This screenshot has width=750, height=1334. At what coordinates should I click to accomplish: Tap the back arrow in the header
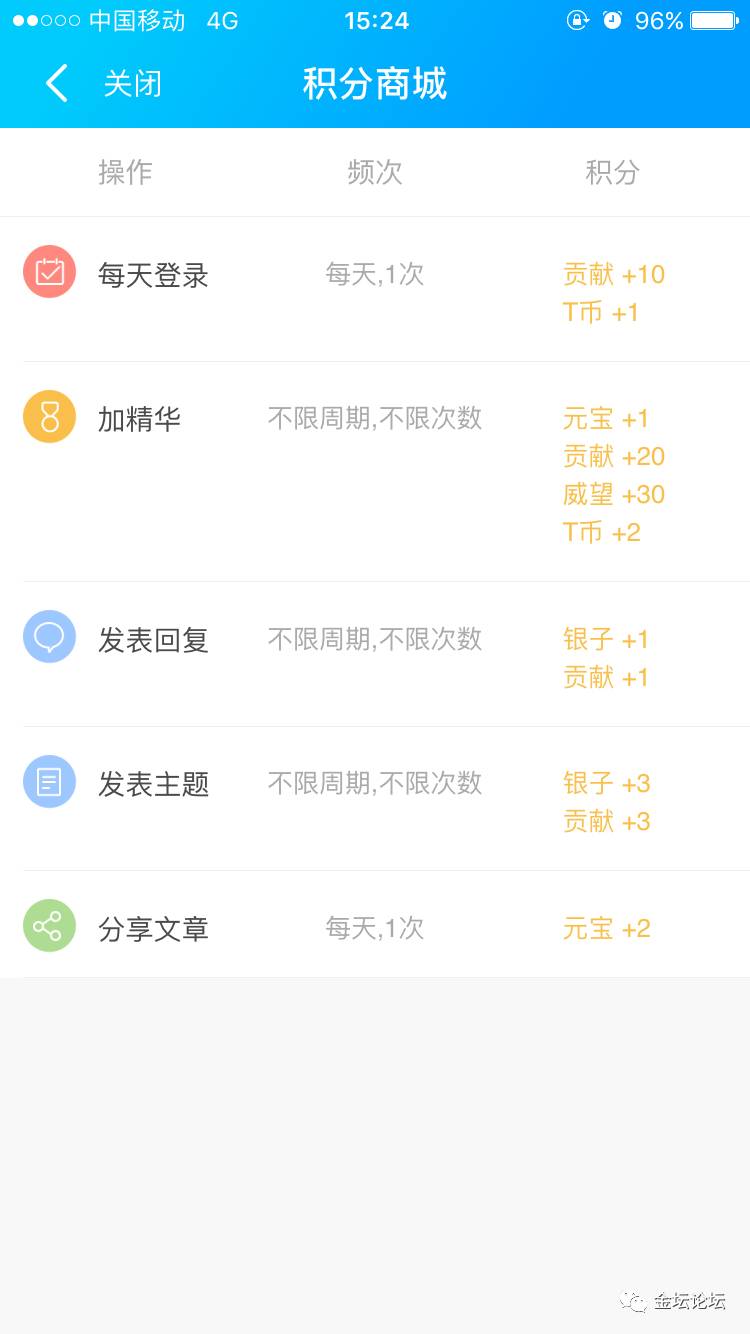57,83
